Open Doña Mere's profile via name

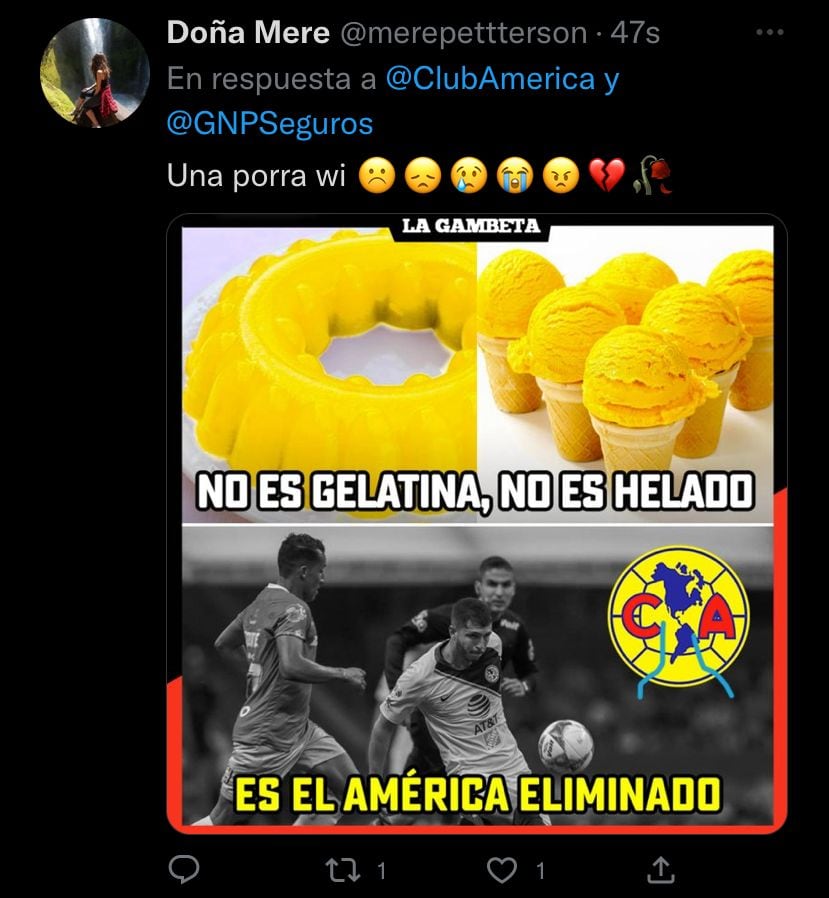248,33
